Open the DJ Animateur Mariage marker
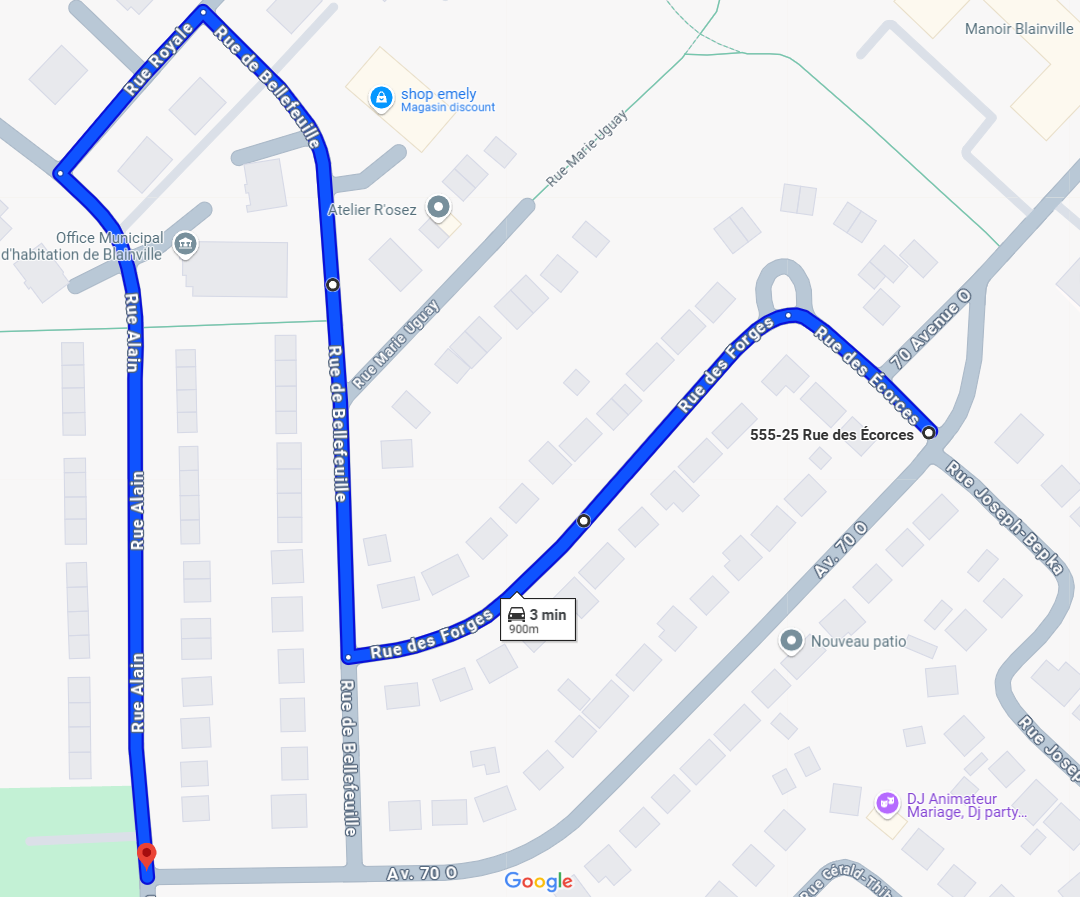 (886, 802)
